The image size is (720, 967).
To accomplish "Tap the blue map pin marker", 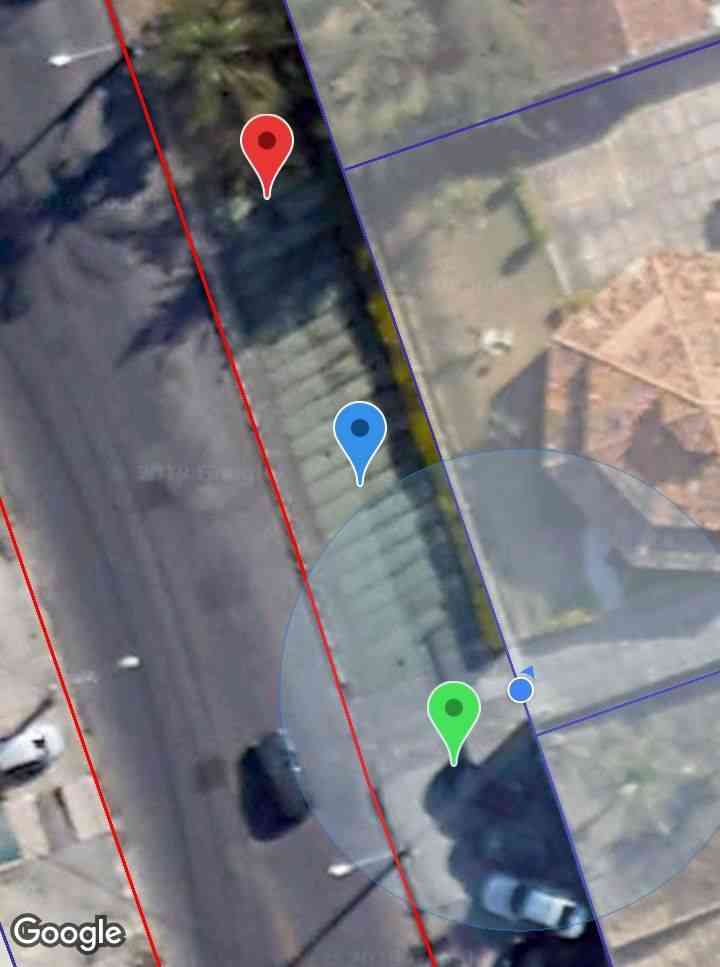I will 360,434.
